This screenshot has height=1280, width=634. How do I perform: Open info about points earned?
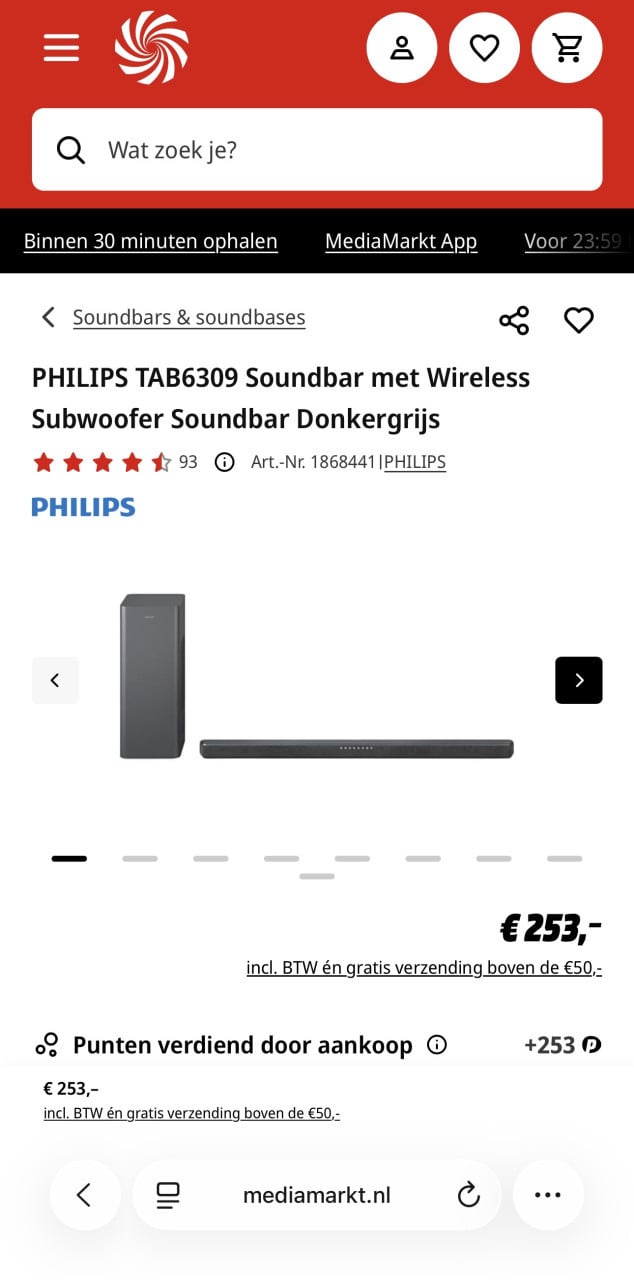[437, 1045]
